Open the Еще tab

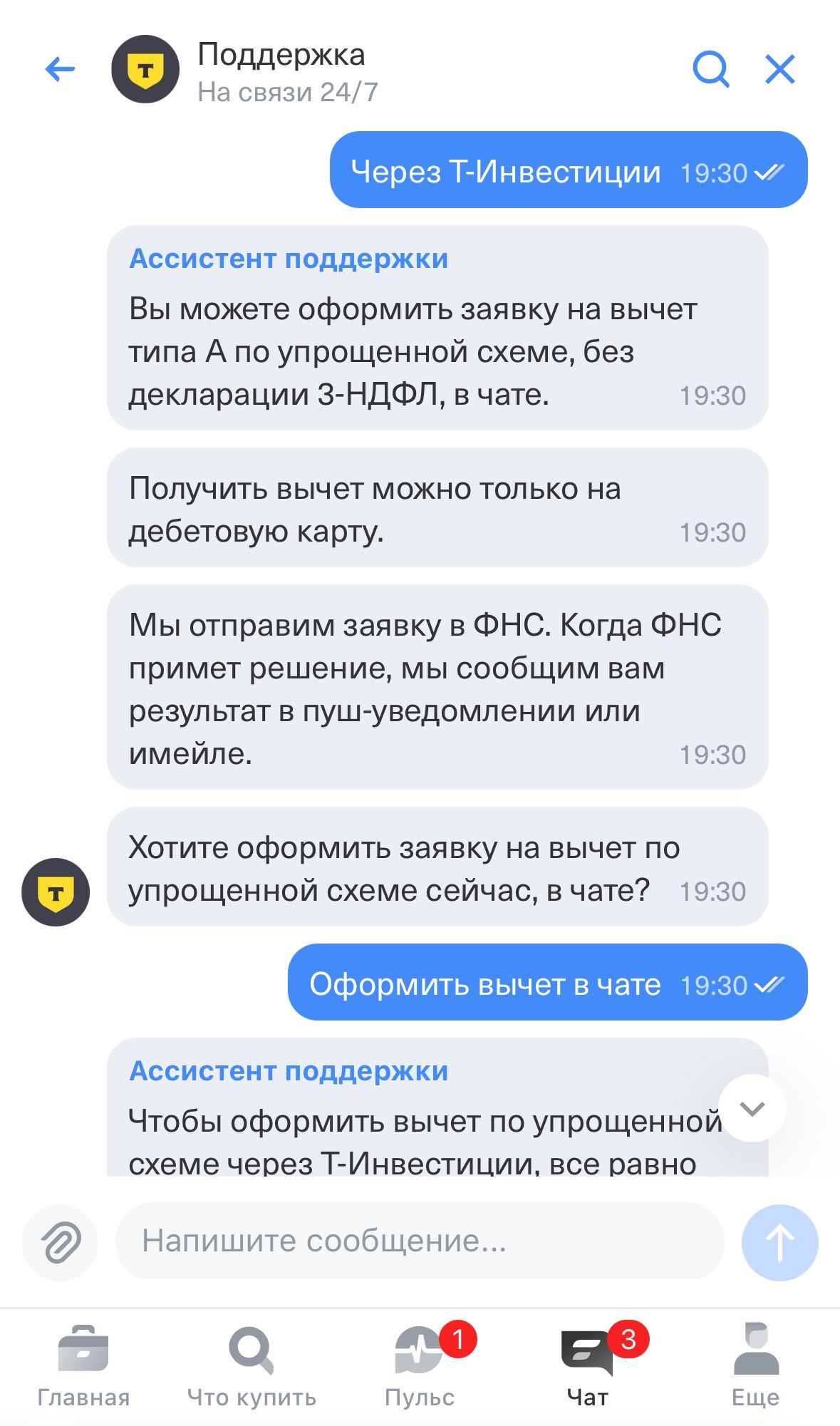coord(756,1365)
